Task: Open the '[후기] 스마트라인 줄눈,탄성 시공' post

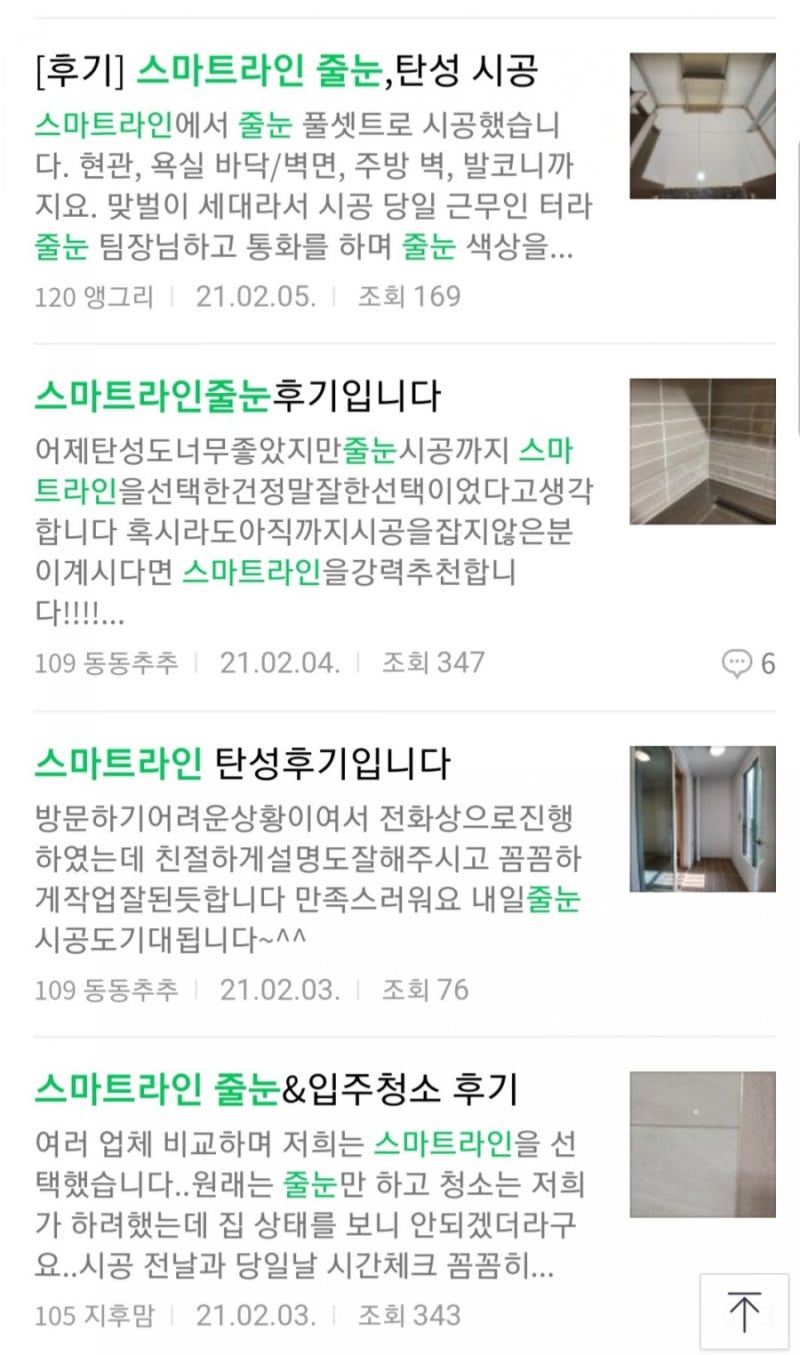Action: (x=287, y=71)
